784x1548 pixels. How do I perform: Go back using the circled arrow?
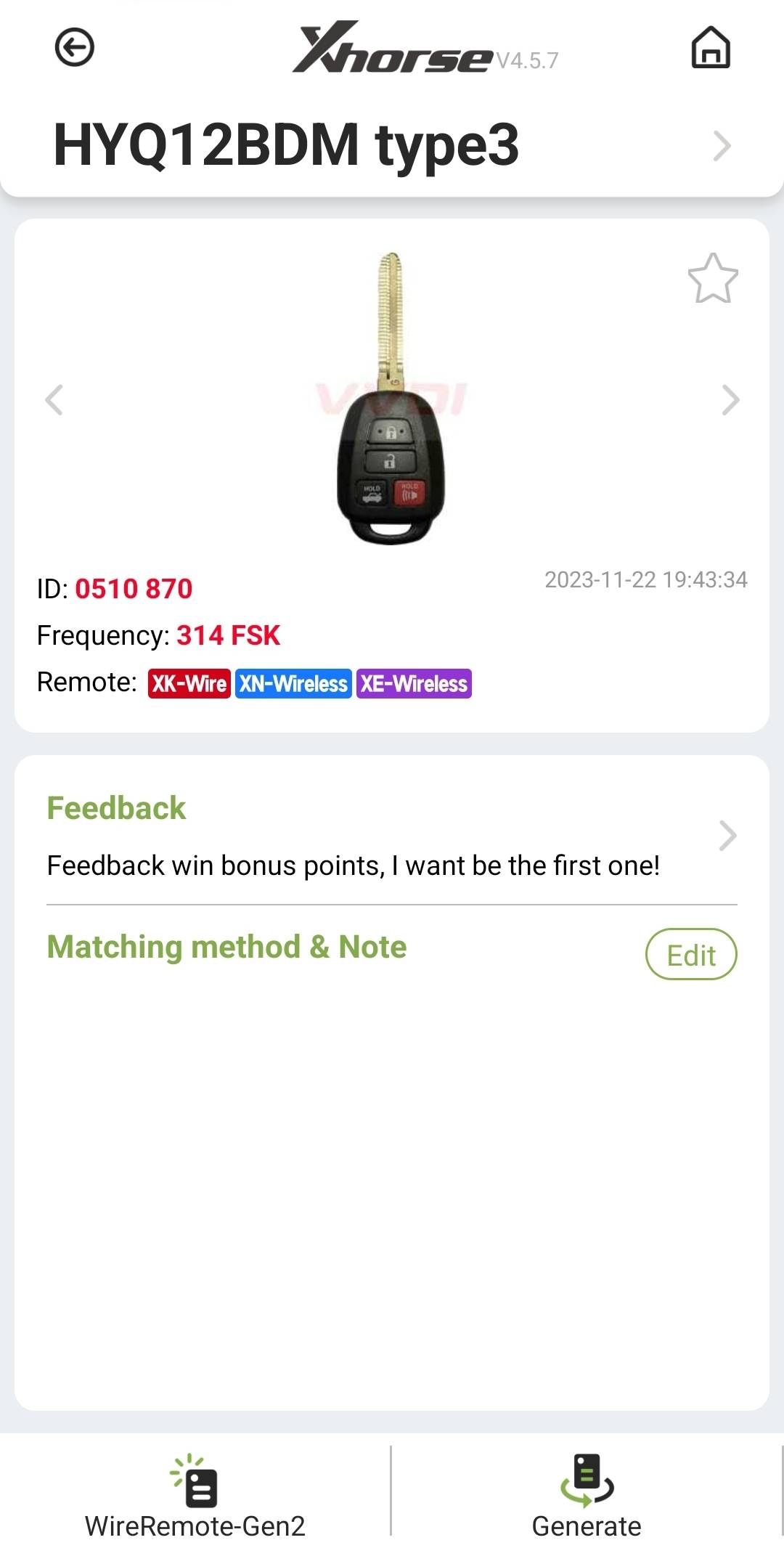click(74, 48)
